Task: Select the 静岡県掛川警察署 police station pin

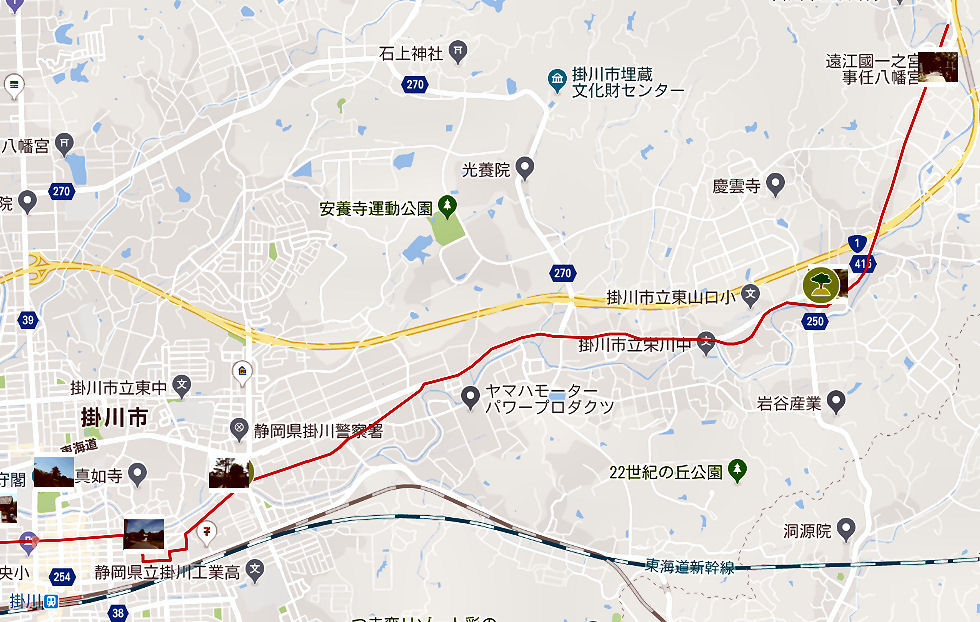Action: [240, 430]
